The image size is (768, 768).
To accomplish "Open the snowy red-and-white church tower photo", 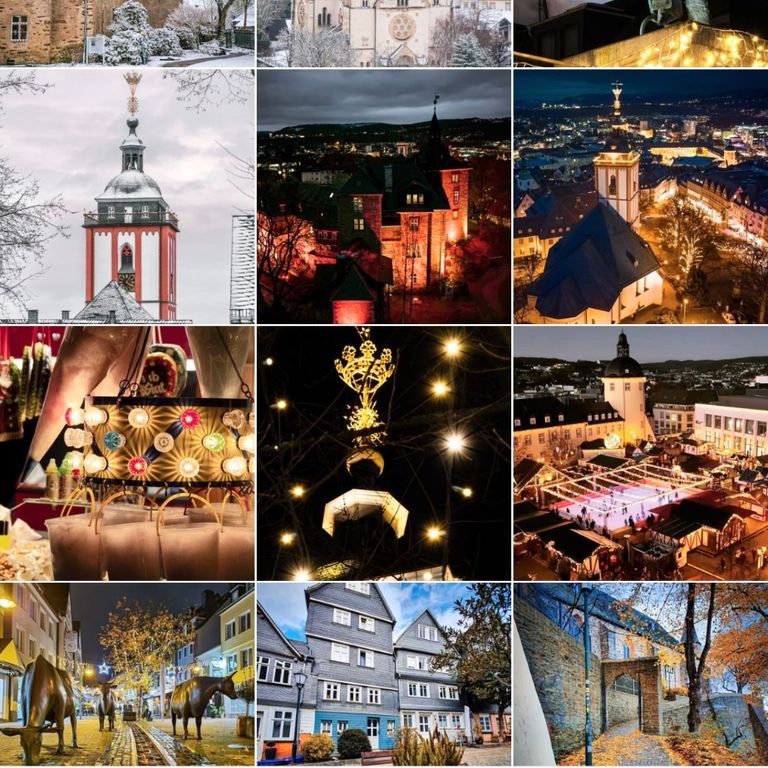I will click(127, 196).
